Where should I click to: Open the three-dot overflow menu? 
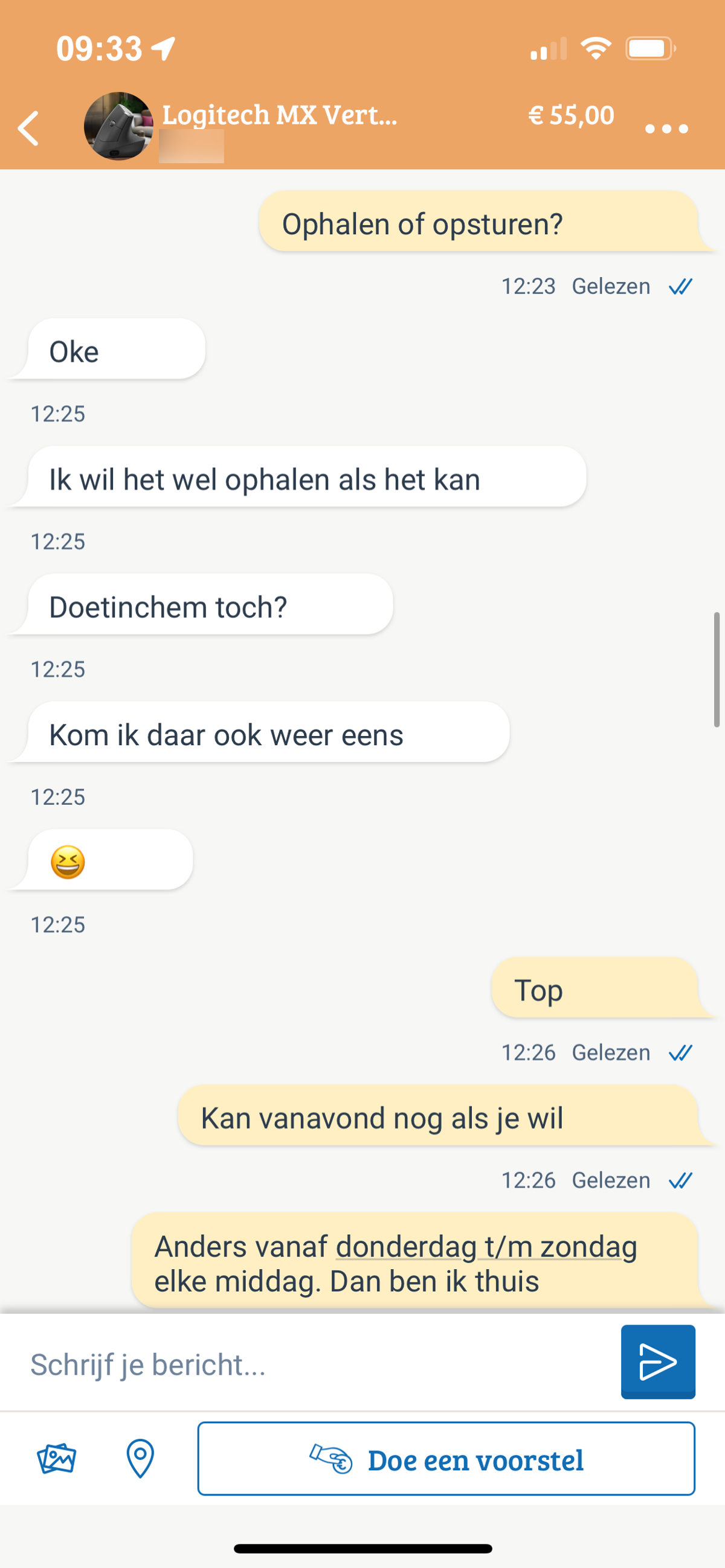pos(666,129)
